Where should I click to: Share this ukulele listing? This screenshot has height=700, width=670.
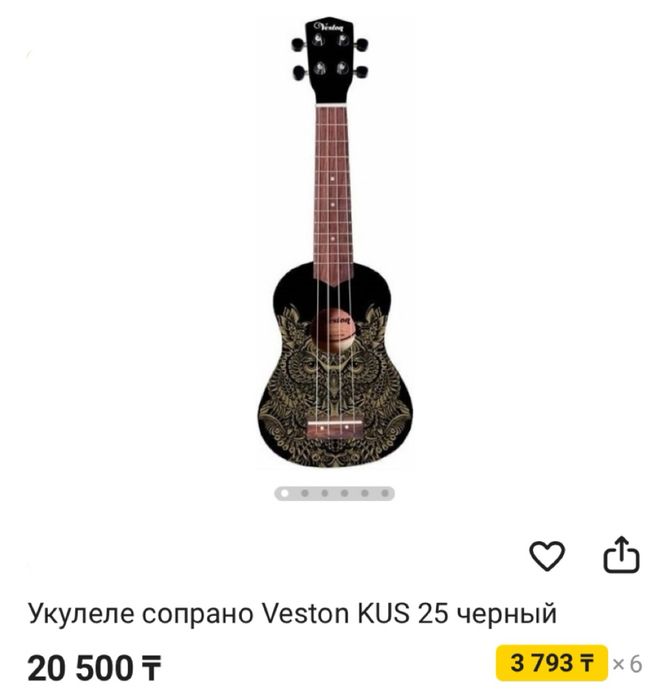[620, 555]
